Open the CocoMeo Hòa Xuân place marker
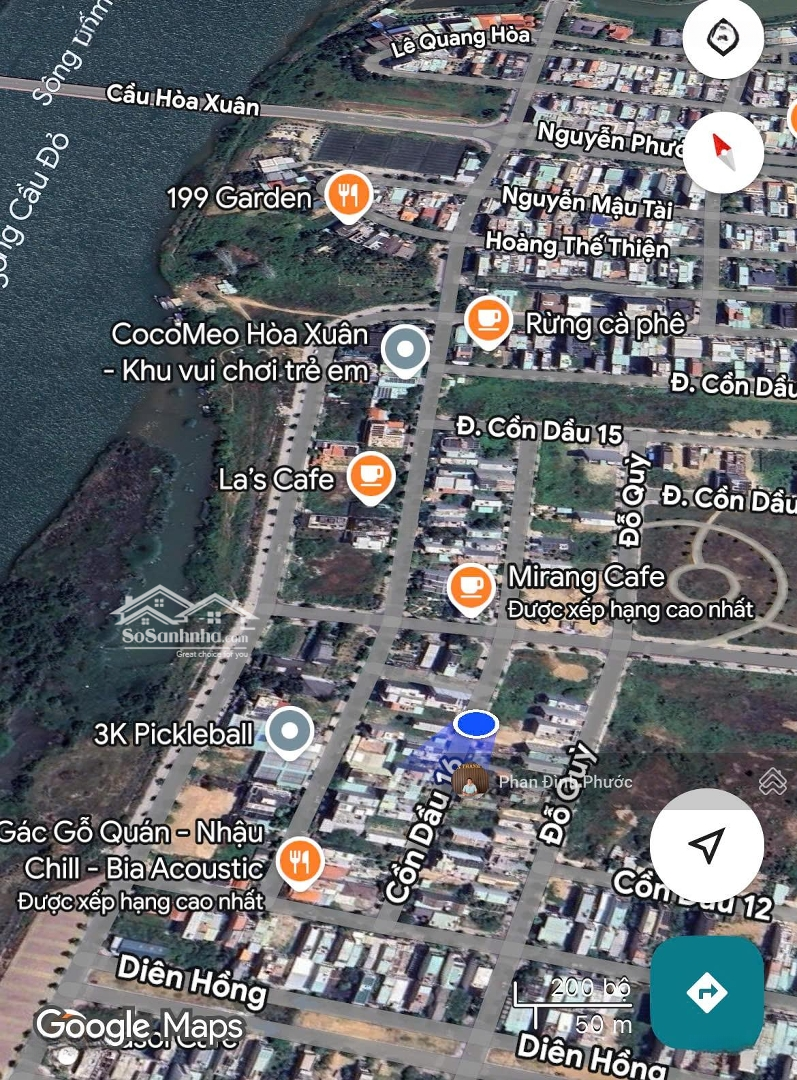The height and width of the screenshot is (1080, 797). [405, 351]
